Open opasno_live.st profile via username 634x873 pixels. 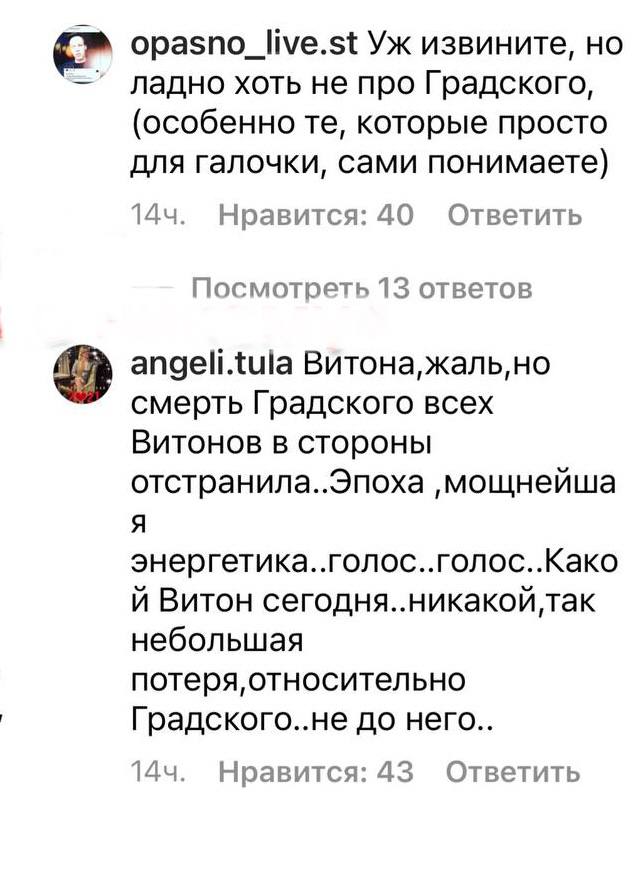(x=246, y=46)
